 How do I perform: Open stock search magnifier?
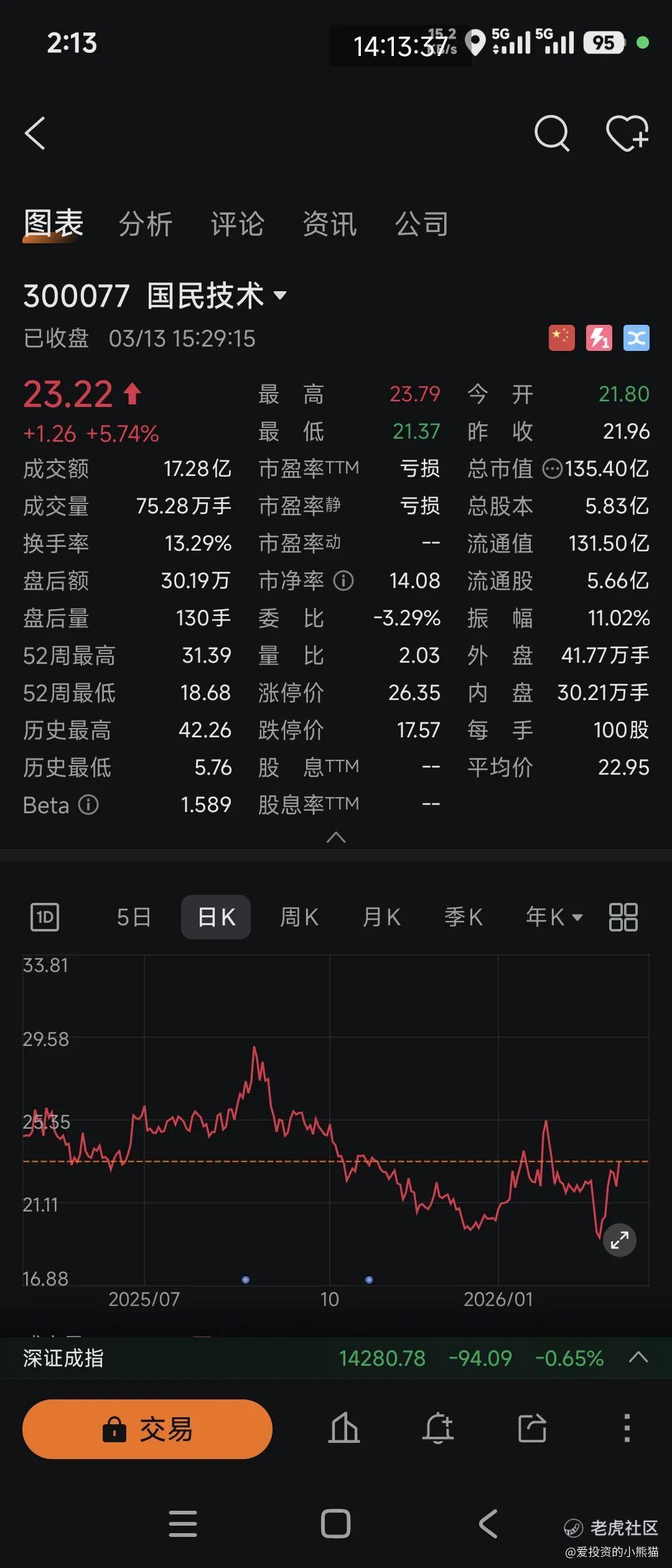(551, 133)
